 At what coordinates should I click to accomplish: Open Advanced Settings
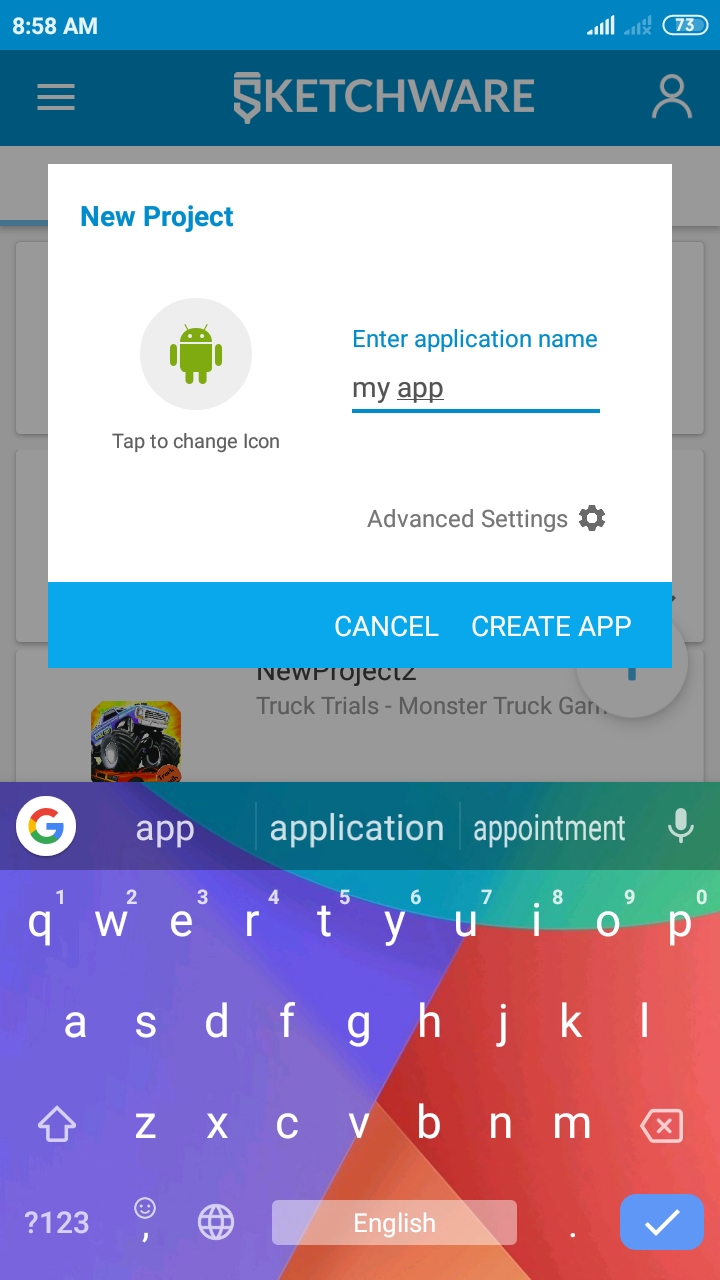pos(486,519)
